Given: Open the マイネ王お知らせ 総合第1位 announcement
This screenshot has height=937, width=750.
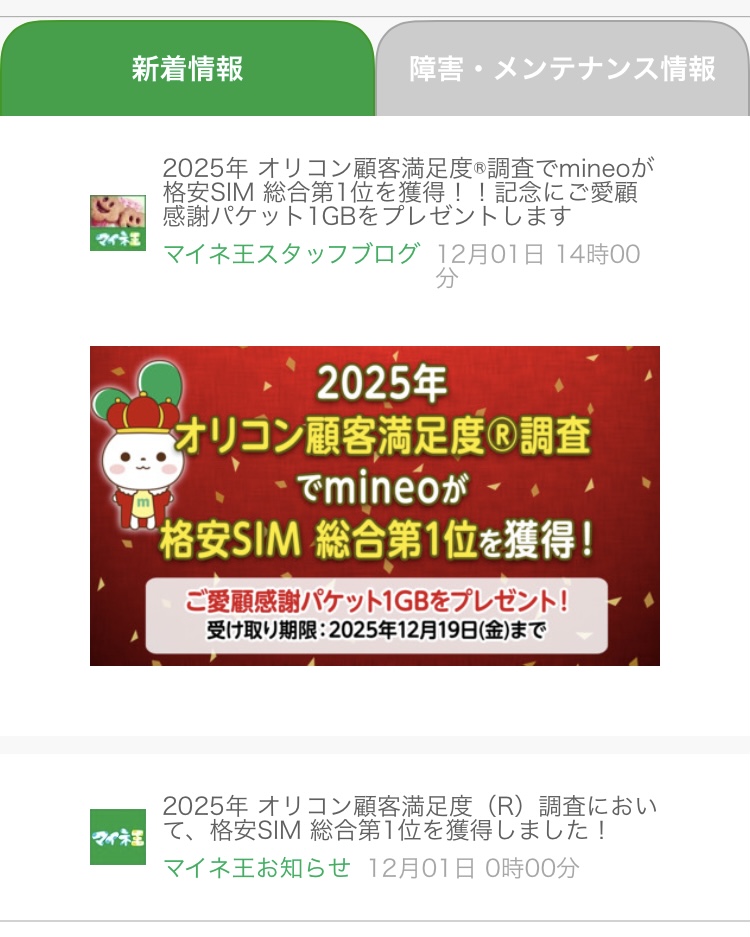Looking at the screenshot, I should pyautogui.click(x=410, y=817).
